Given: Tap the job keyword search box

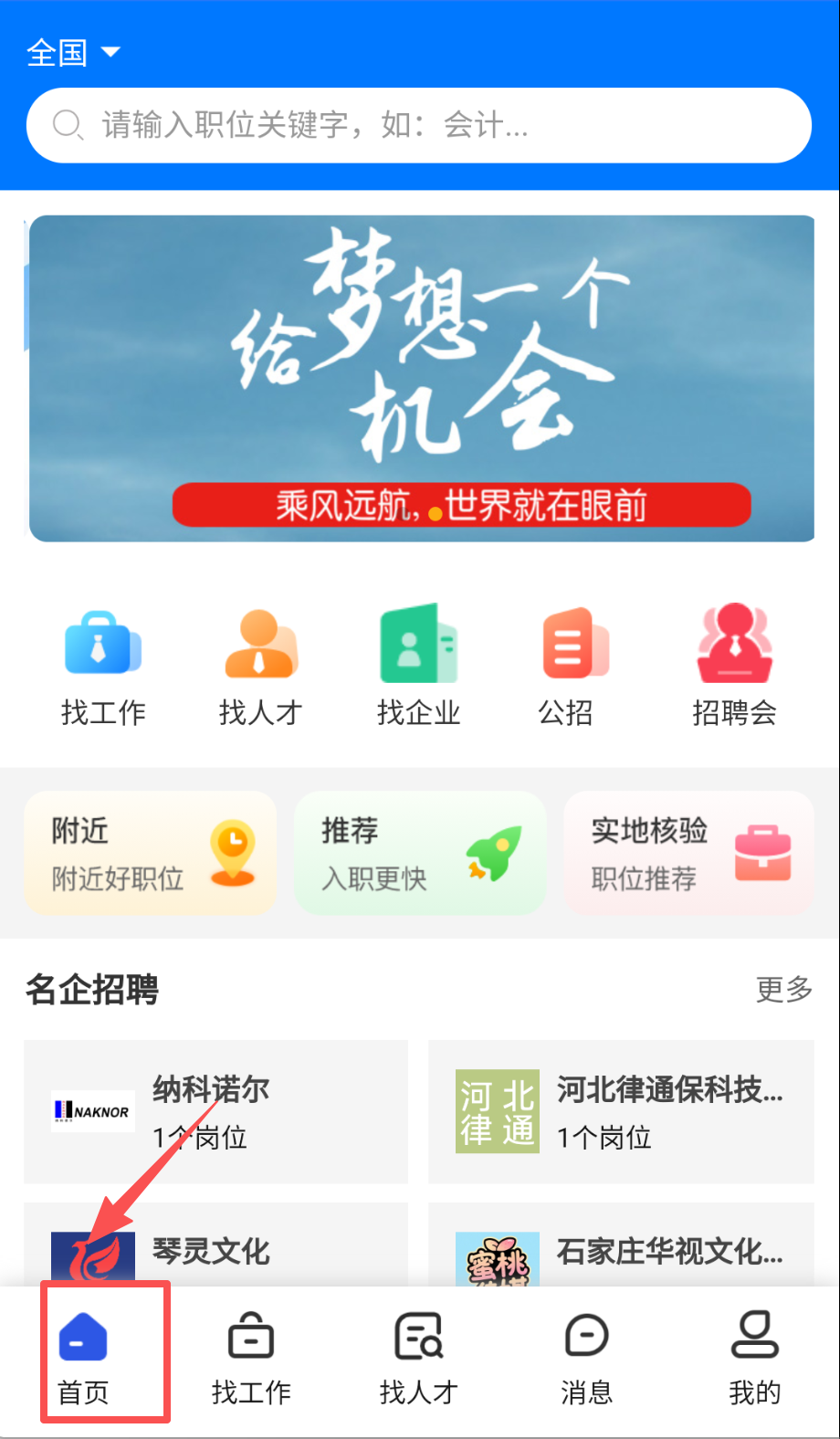Looking at the screenshot, I should point(418,125).
